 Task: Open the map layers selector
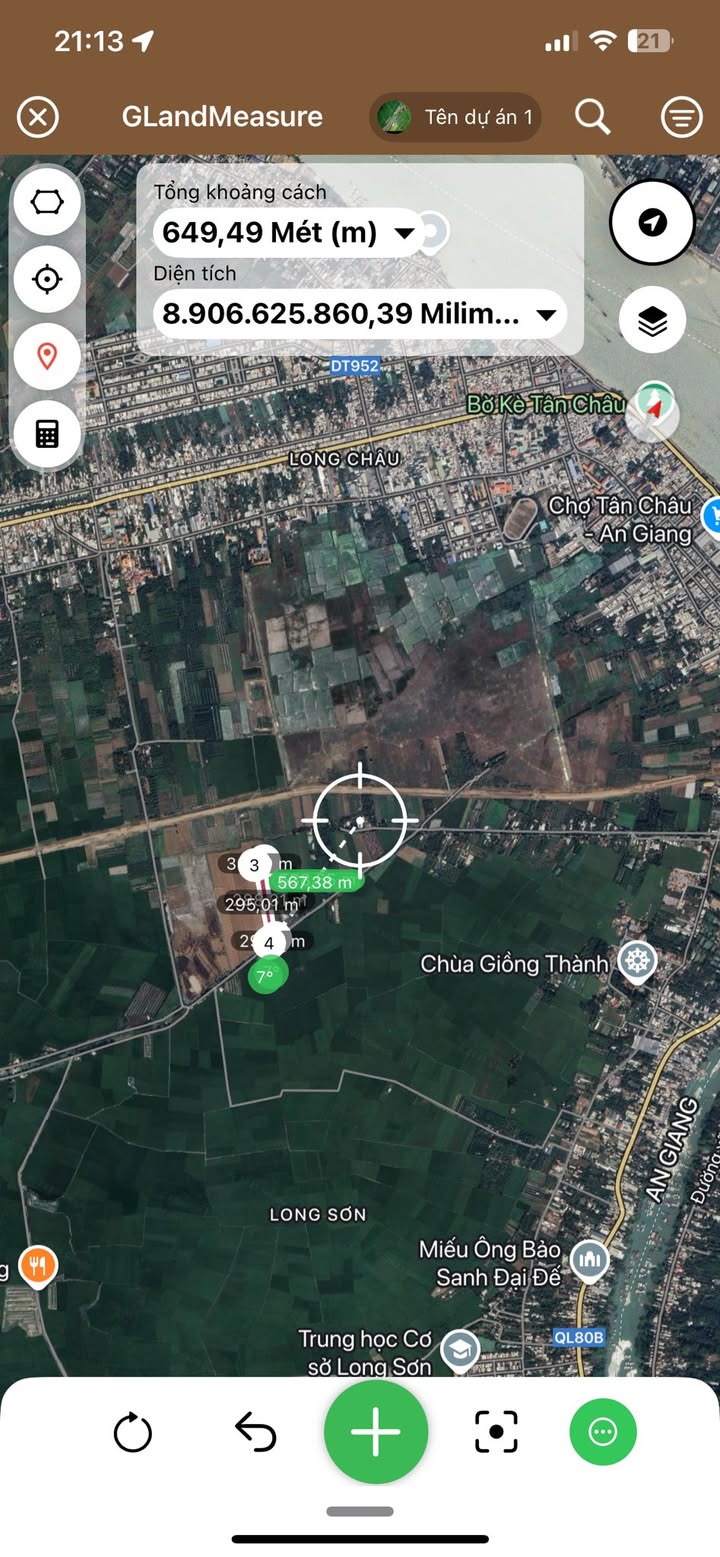coord(652,321)
